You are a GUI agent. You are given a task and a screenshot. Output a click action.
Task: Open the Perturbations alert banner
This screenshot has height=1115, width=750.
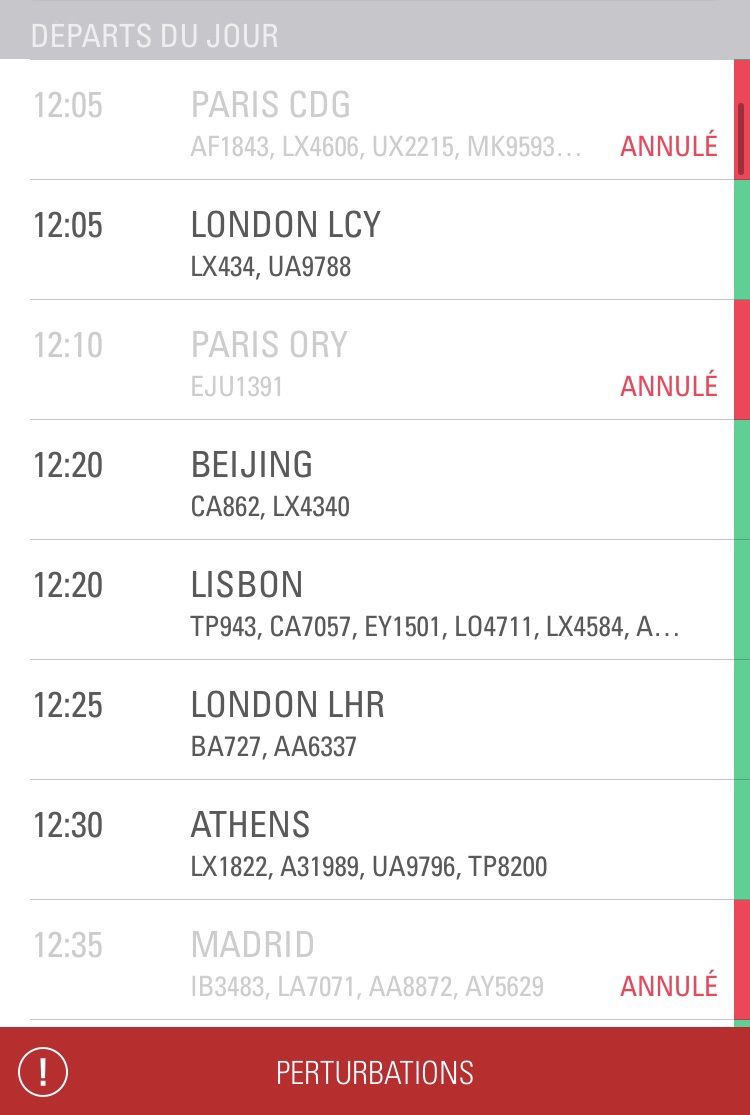click(375, 1072)
